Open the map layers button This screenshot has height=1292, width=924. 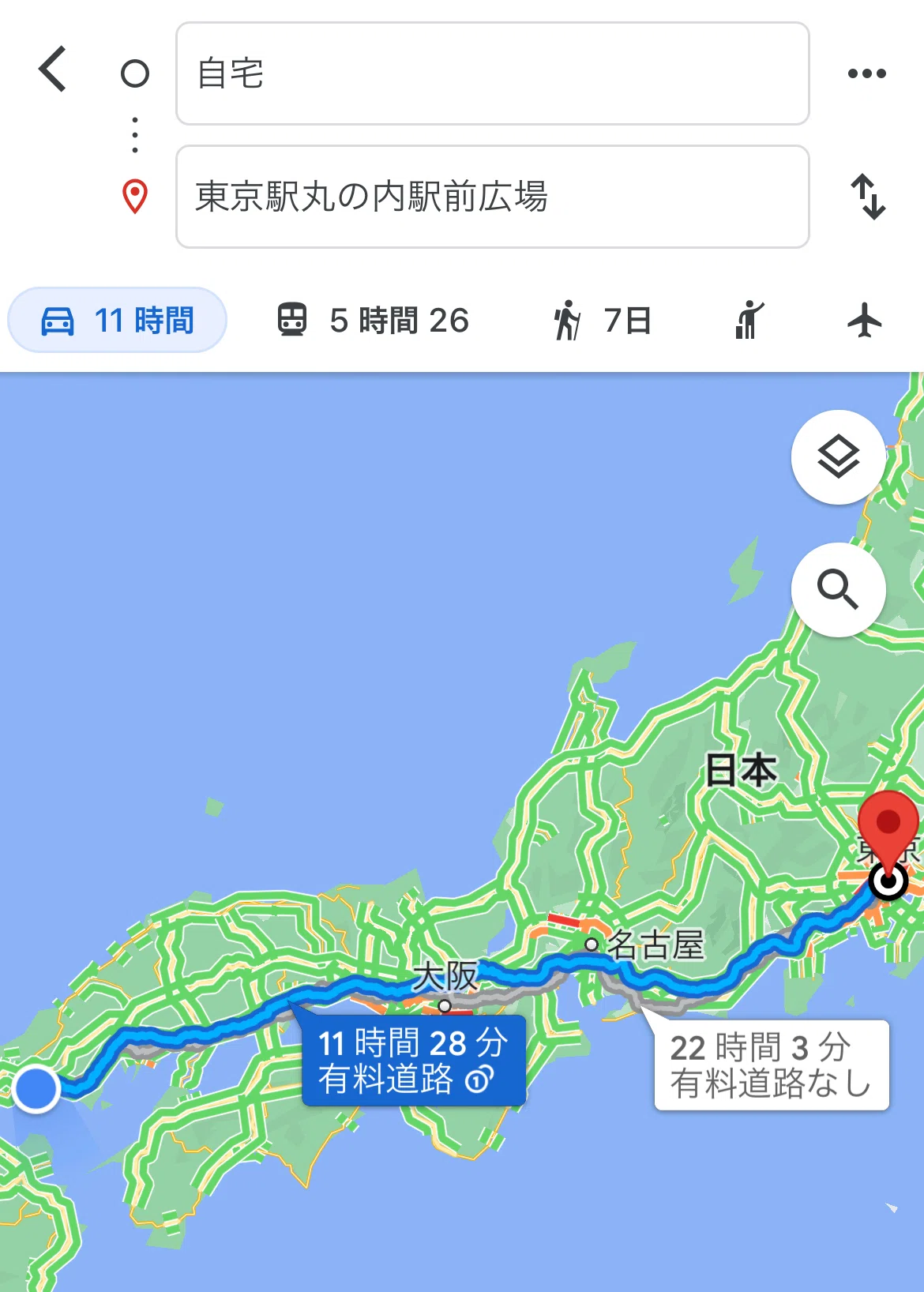click(838, 457)
